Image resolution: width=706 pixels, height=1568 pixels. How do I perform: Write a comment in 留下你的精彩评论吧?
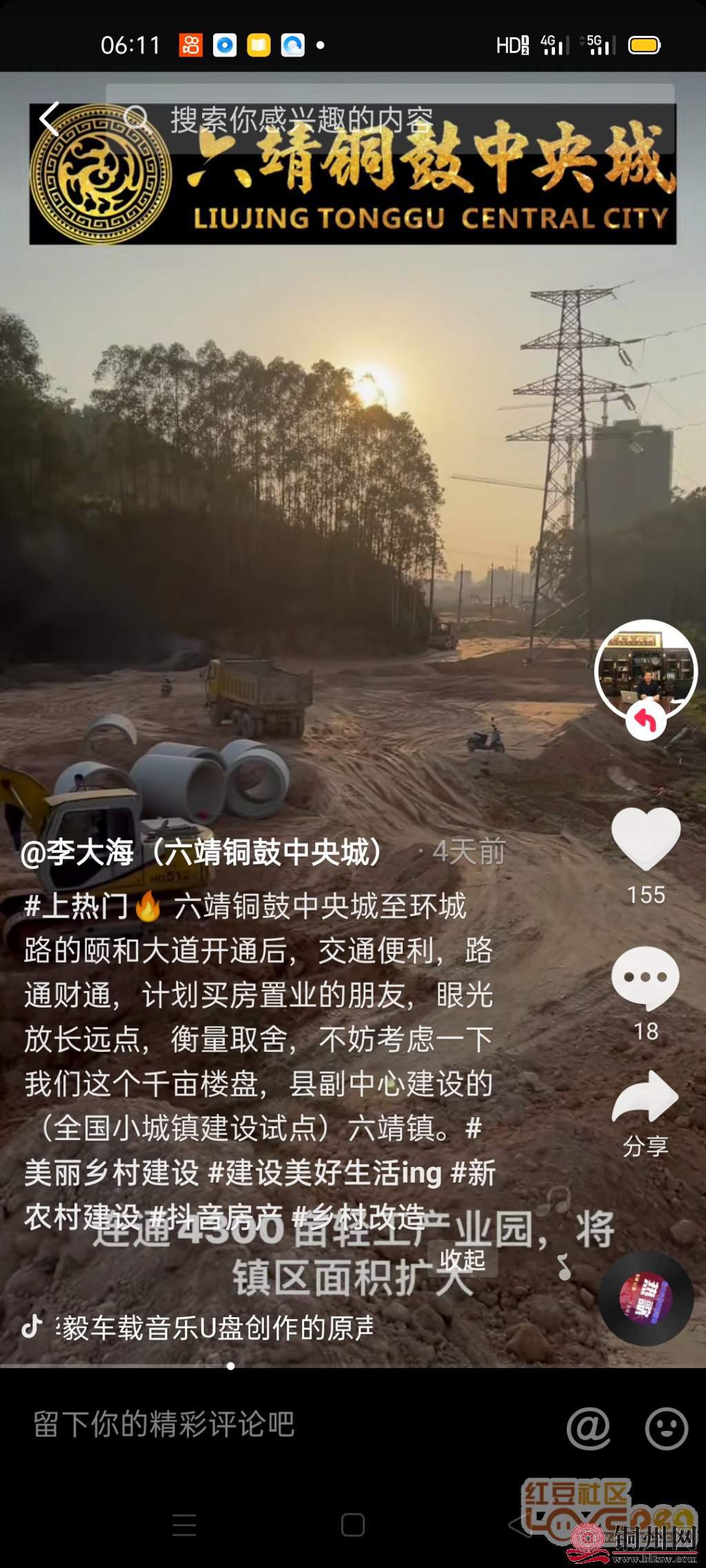[276, 1424]
